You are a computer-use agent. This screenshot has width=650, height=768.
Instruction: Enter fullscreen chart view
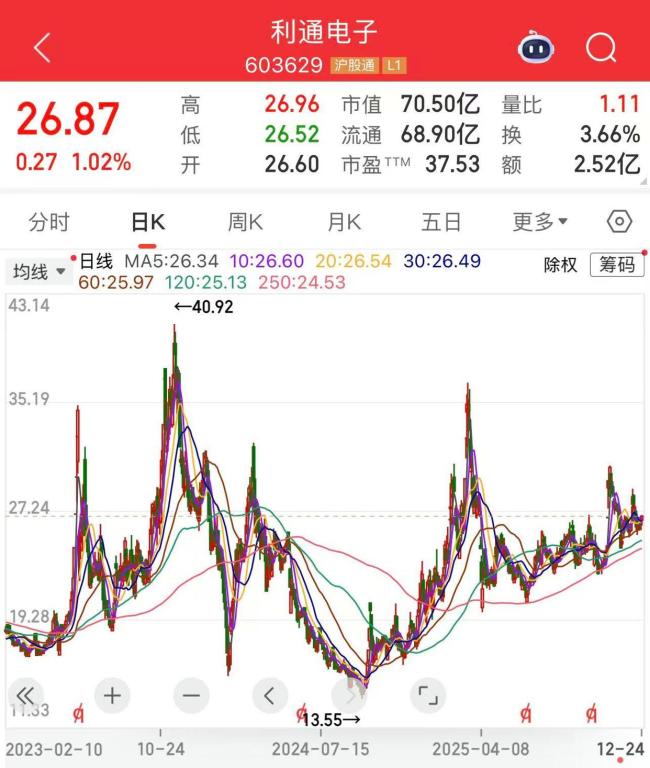click(x=427, y=694)
